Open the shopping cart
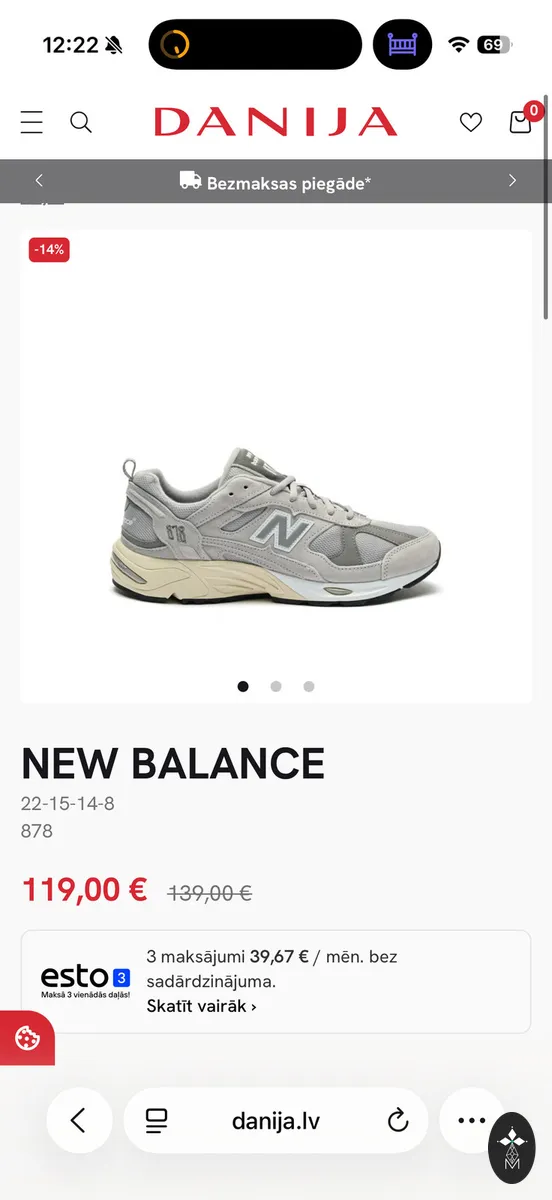Screen dimensions: 552x1200 click(521, 120)
